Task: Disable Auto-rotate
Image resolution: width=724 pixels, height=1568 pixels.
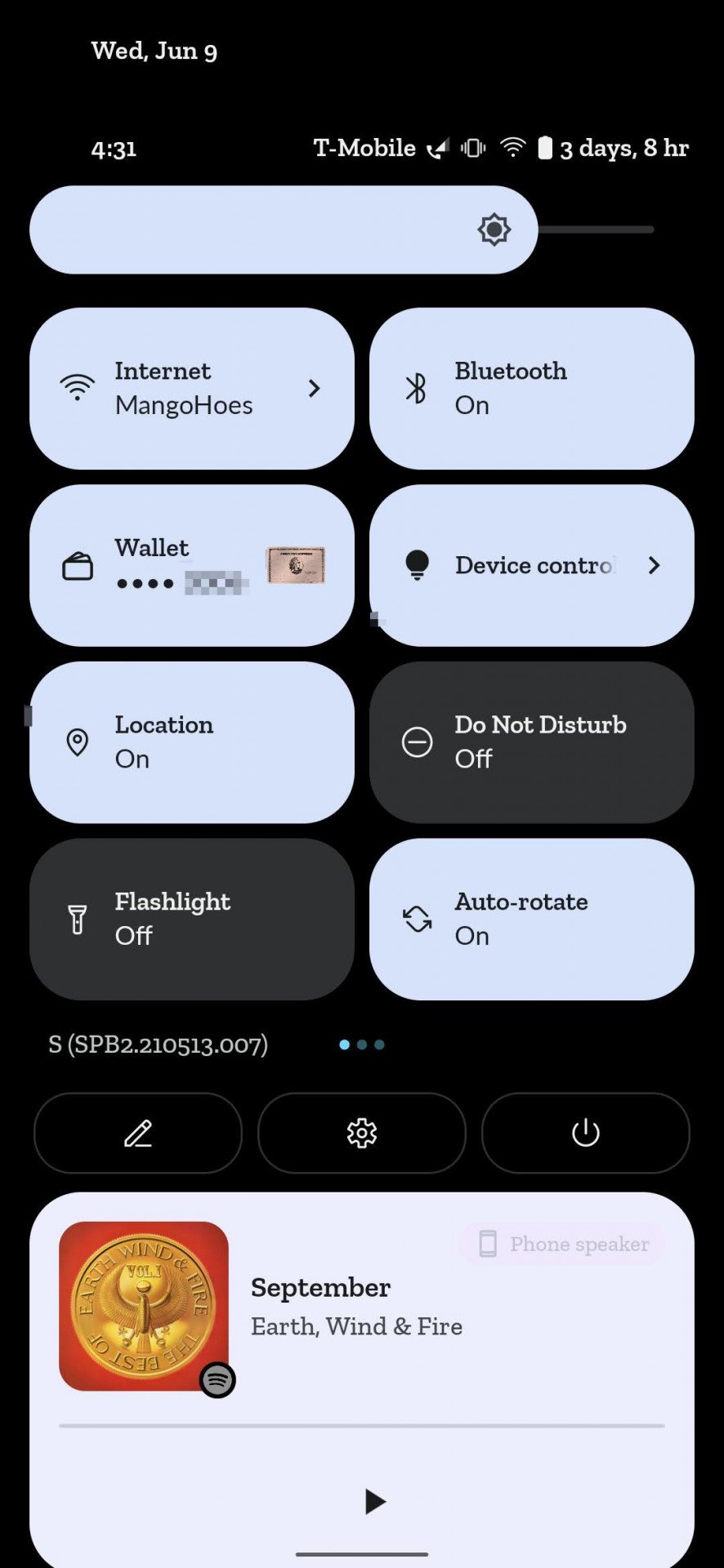Action: [531, 919]
